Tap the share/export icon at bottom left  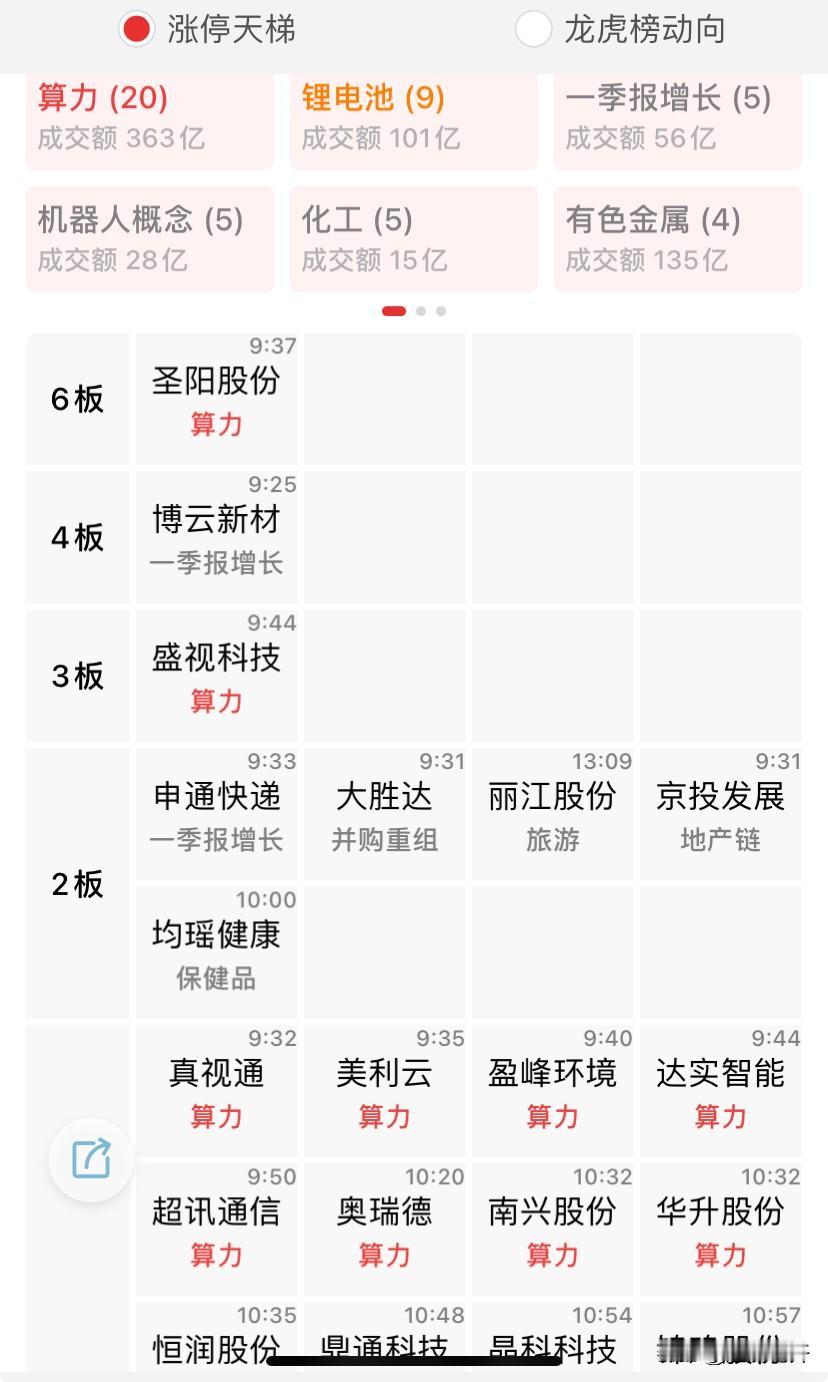tap(91, 1158)
